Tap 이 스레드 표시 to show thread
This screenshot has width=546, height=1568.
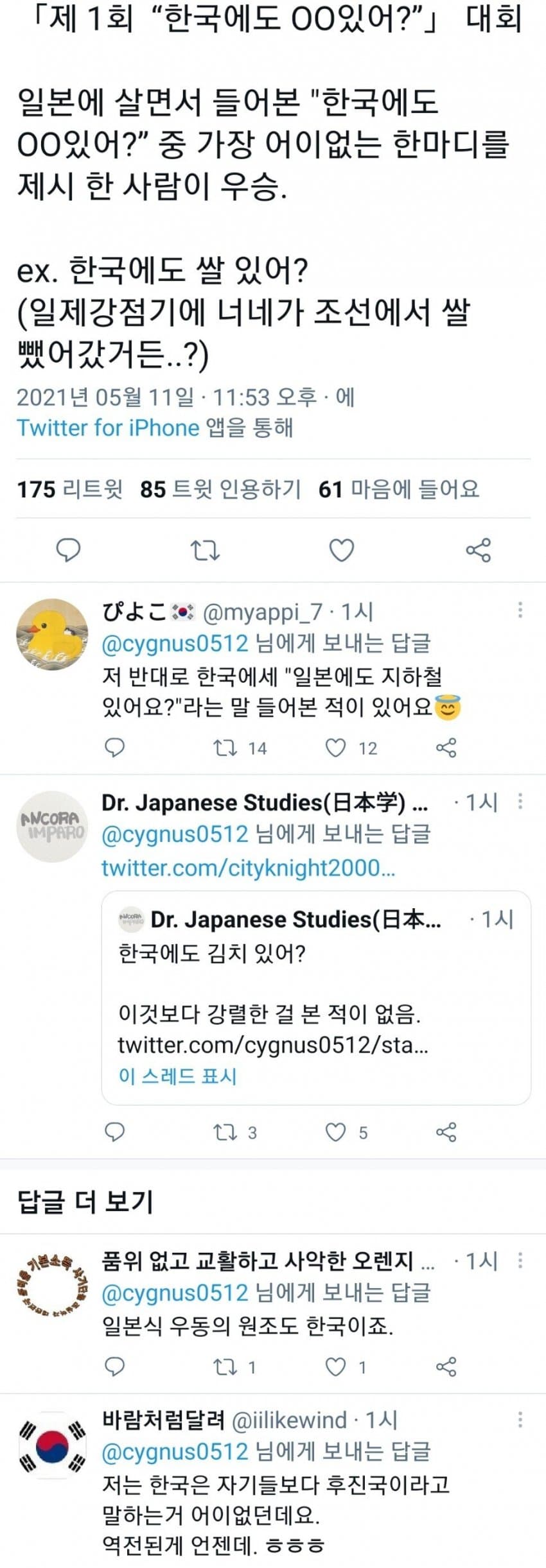tap(178, 1076)
